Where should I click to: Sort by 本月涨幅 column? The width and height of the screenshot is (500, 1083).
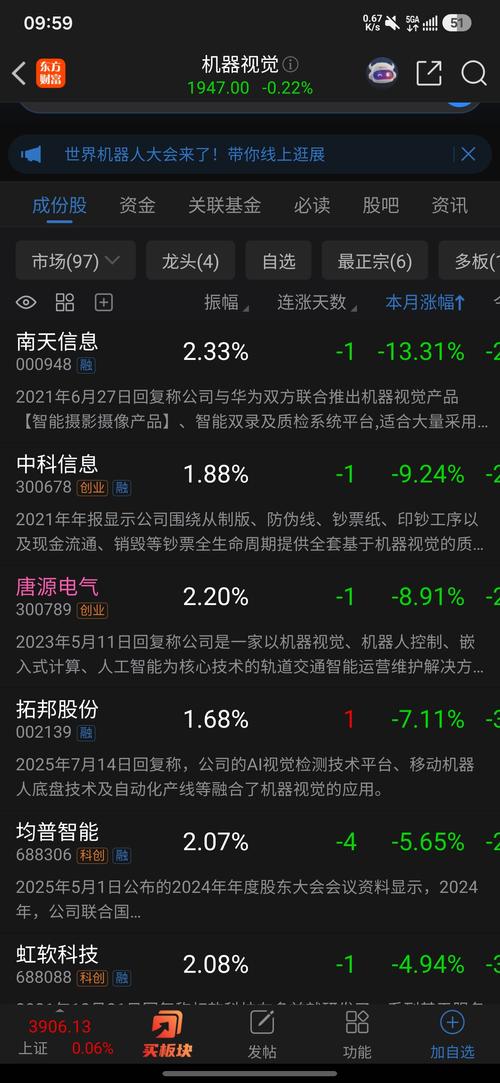click(425, 302)
